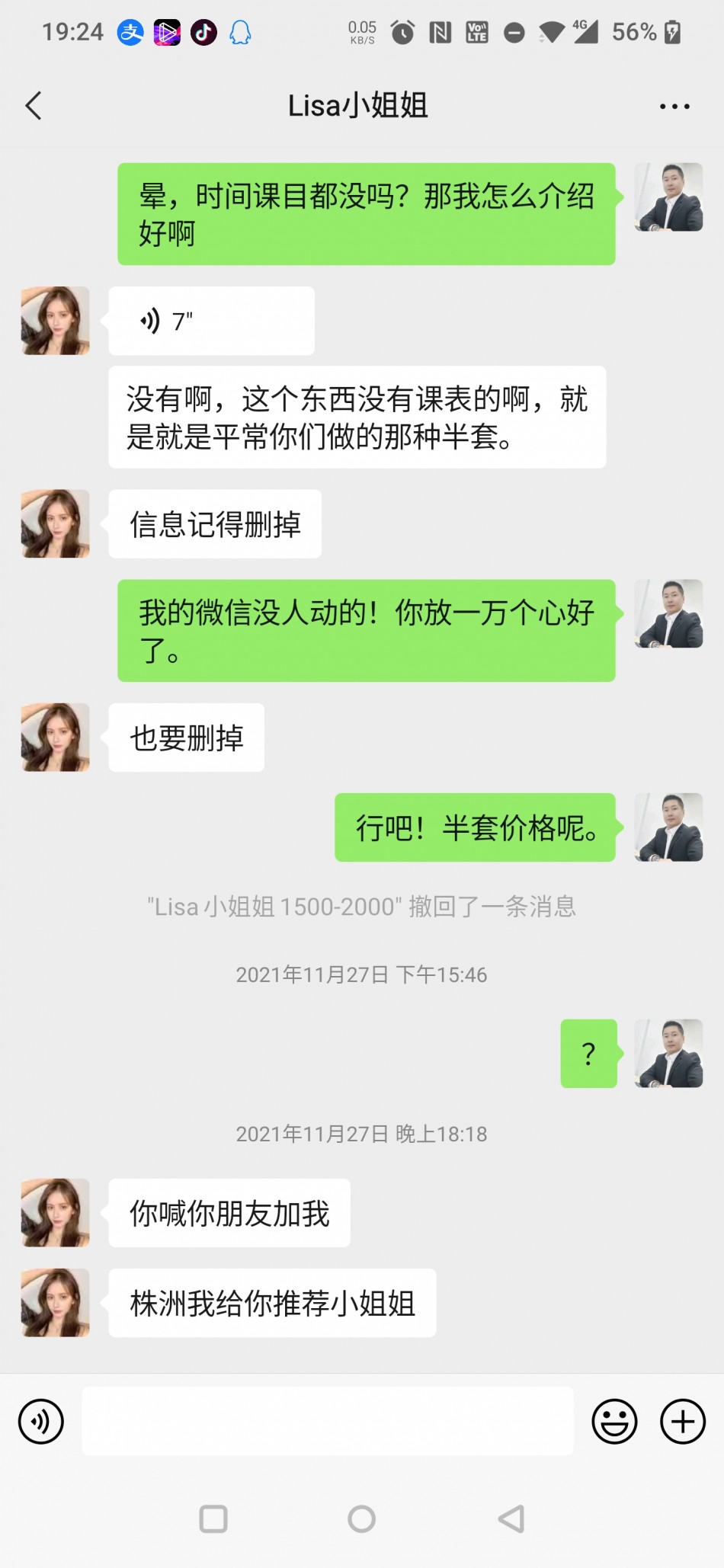Switch to voice input mode

pyautogui.click(x=41, y=1422)
